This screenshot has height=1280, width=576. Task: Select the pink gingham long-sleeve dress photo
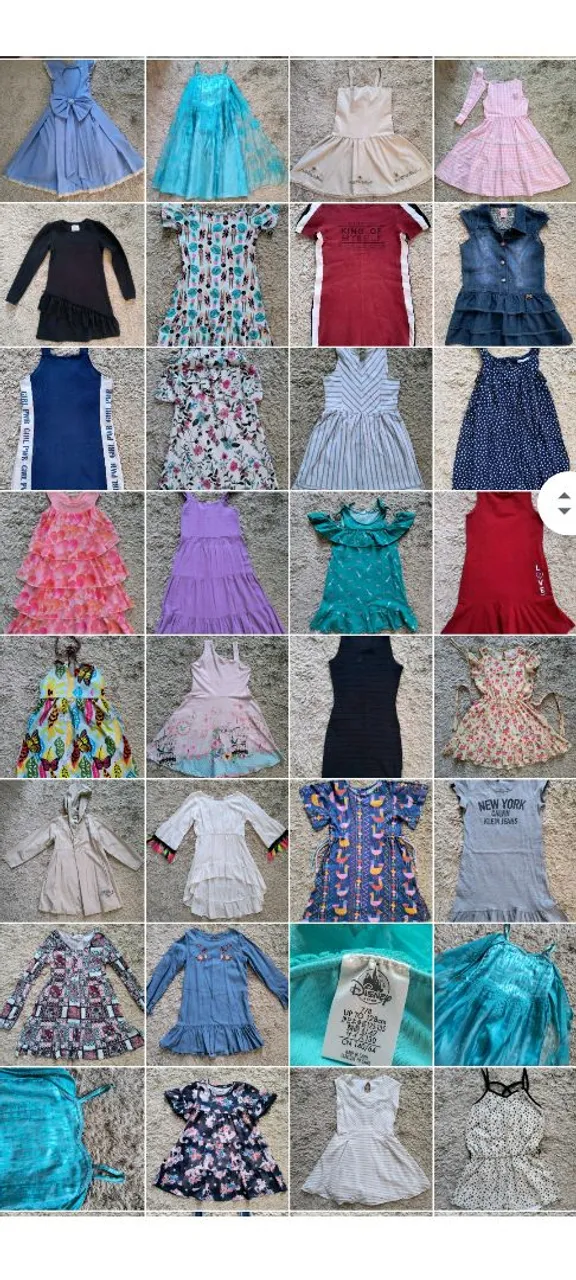505,130
